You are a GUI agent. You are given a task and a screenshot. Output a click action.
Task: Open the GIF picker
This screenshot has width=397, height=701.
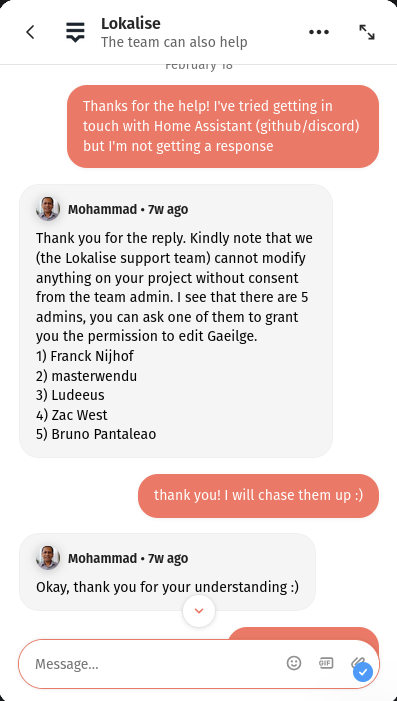pyautogui.click(x=326, y=663)
